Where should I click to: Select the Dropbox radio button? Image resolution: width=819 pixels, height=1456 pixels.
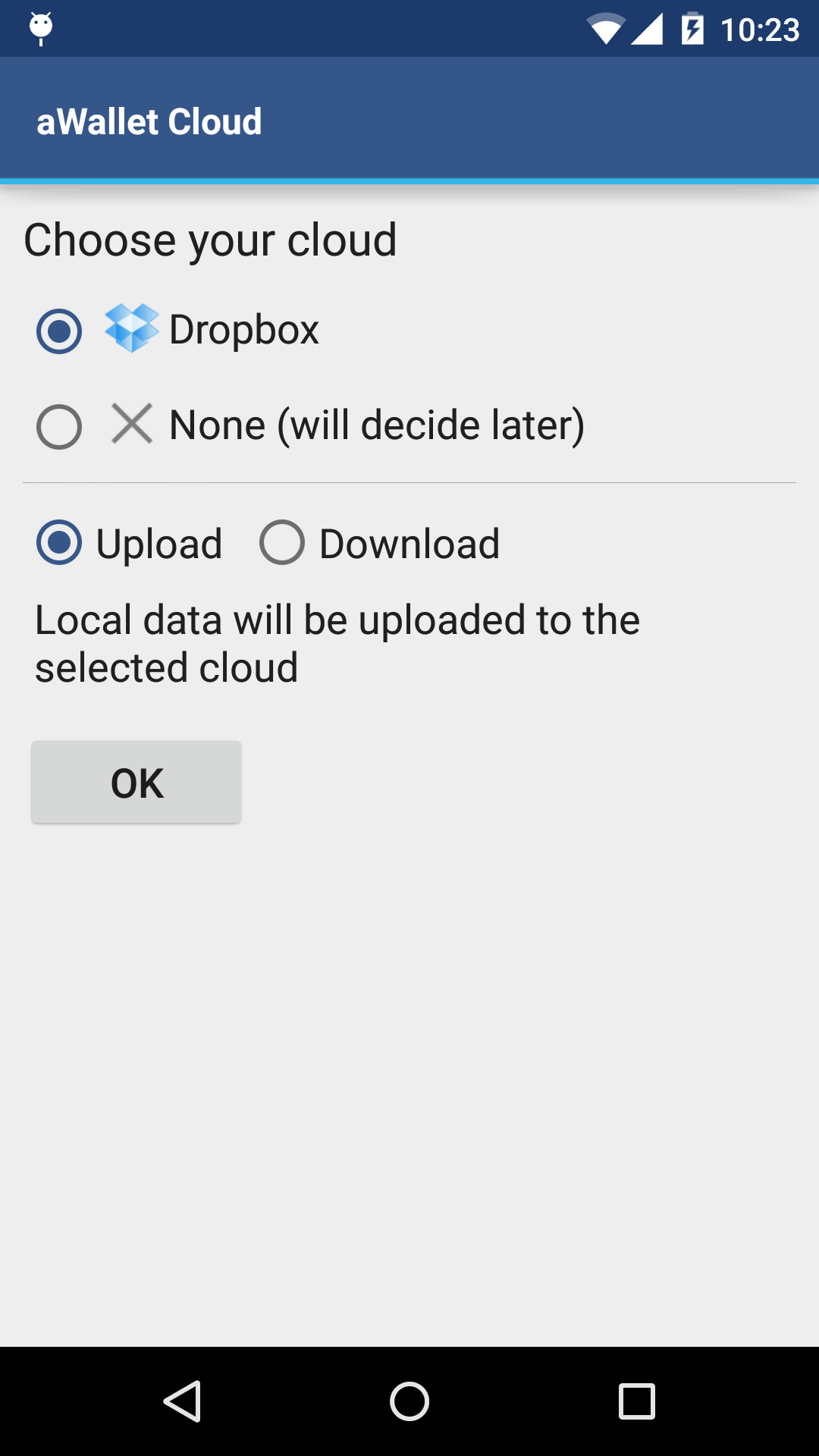coord(60,331)
